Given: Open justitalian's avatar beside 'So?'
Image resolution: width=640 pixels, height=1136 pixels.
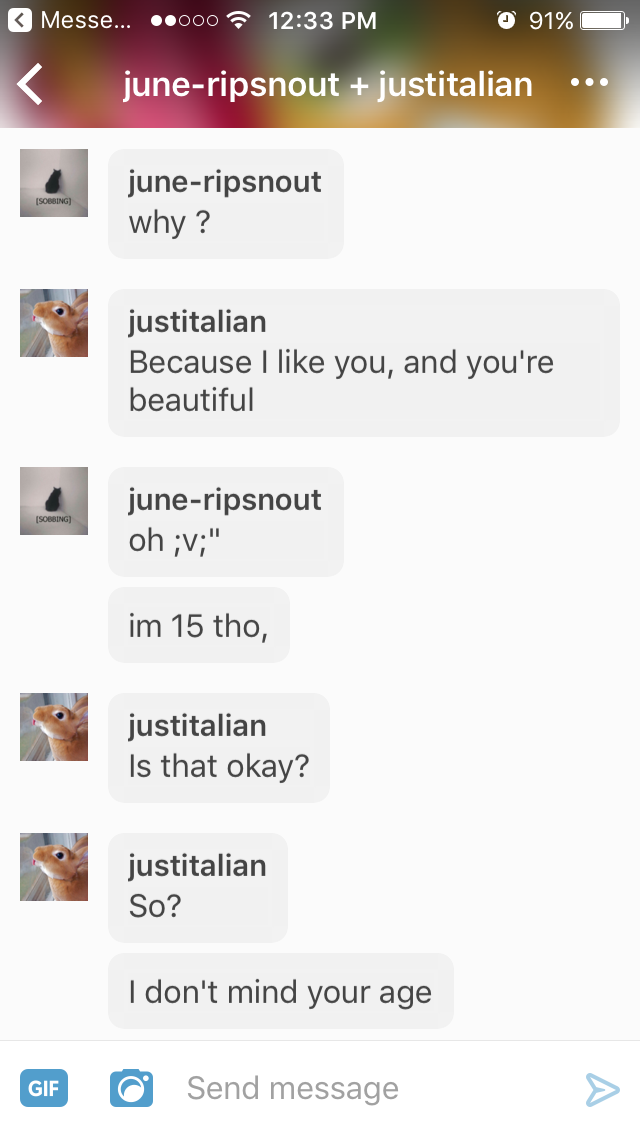Looking at the screenshot, I should [x=54, y=867].
